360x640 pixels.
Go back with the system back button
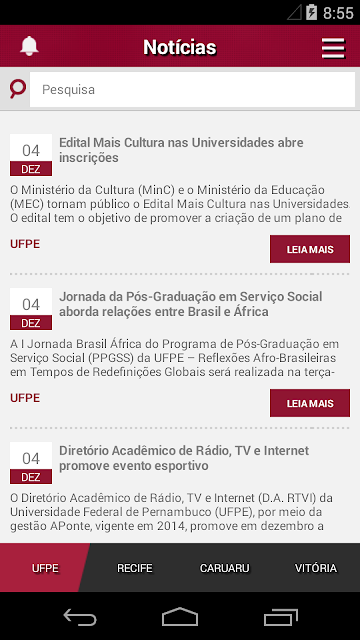(x=80, y=617)
